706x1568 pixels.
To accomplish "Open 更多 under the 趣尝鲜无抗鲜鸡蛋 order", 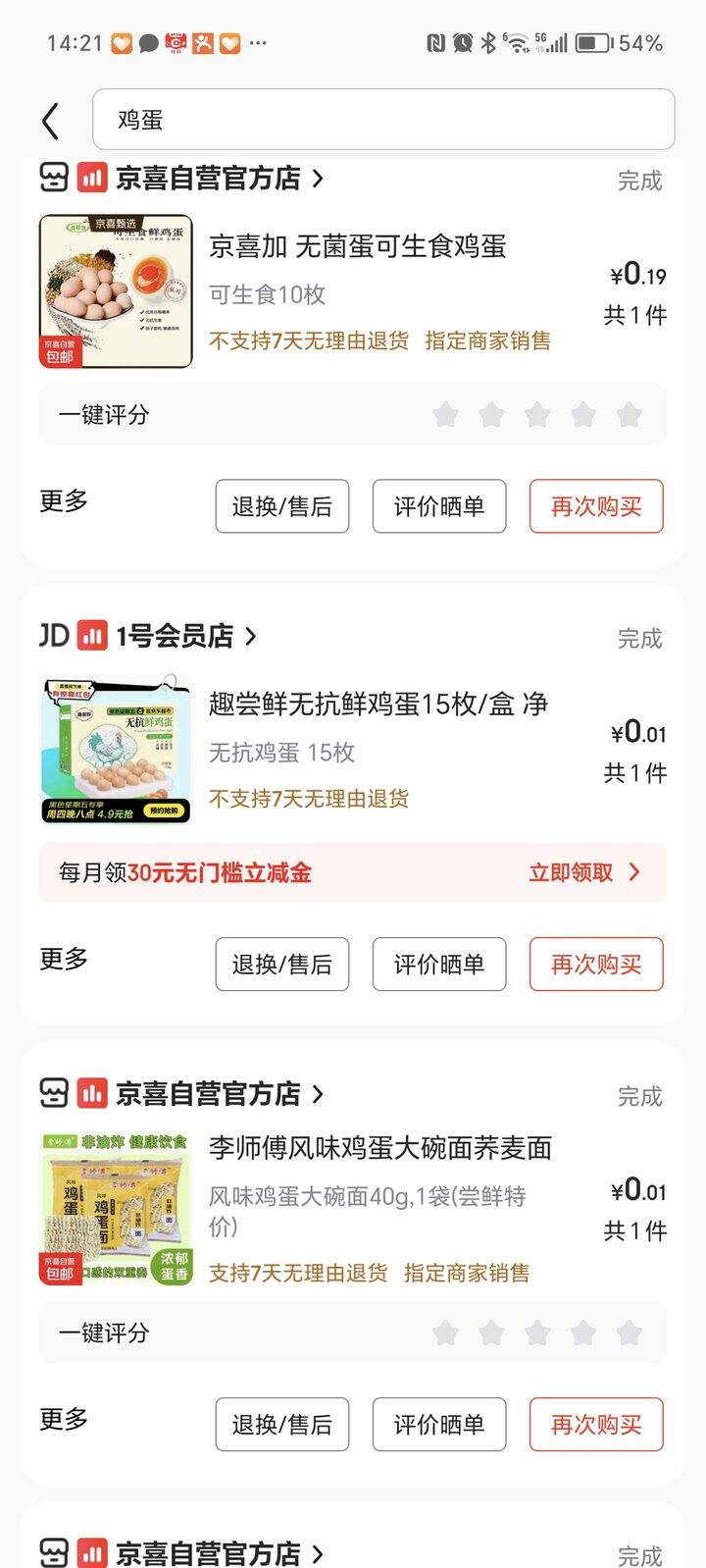I will 64,959.
